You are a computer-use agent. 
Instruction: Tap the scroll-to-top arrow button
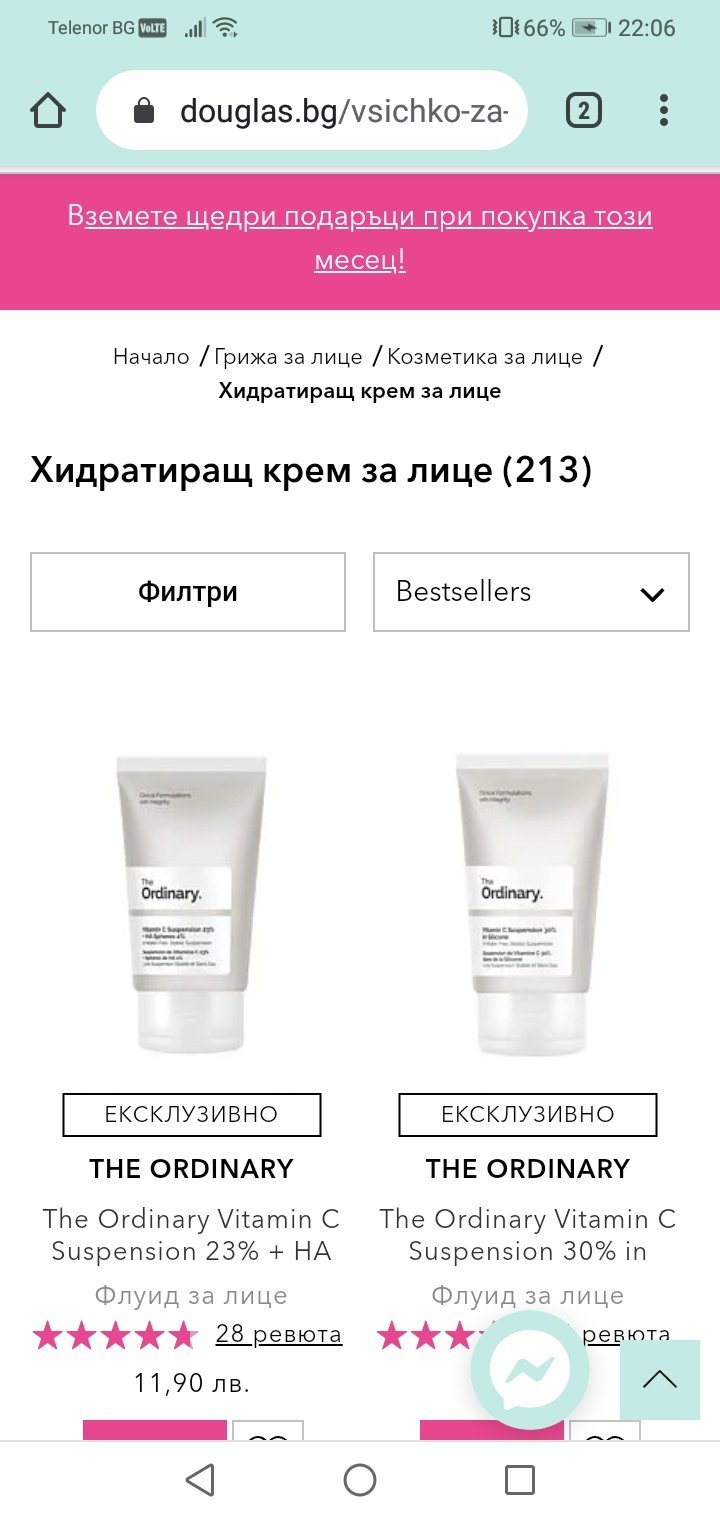coord(660,1381)
